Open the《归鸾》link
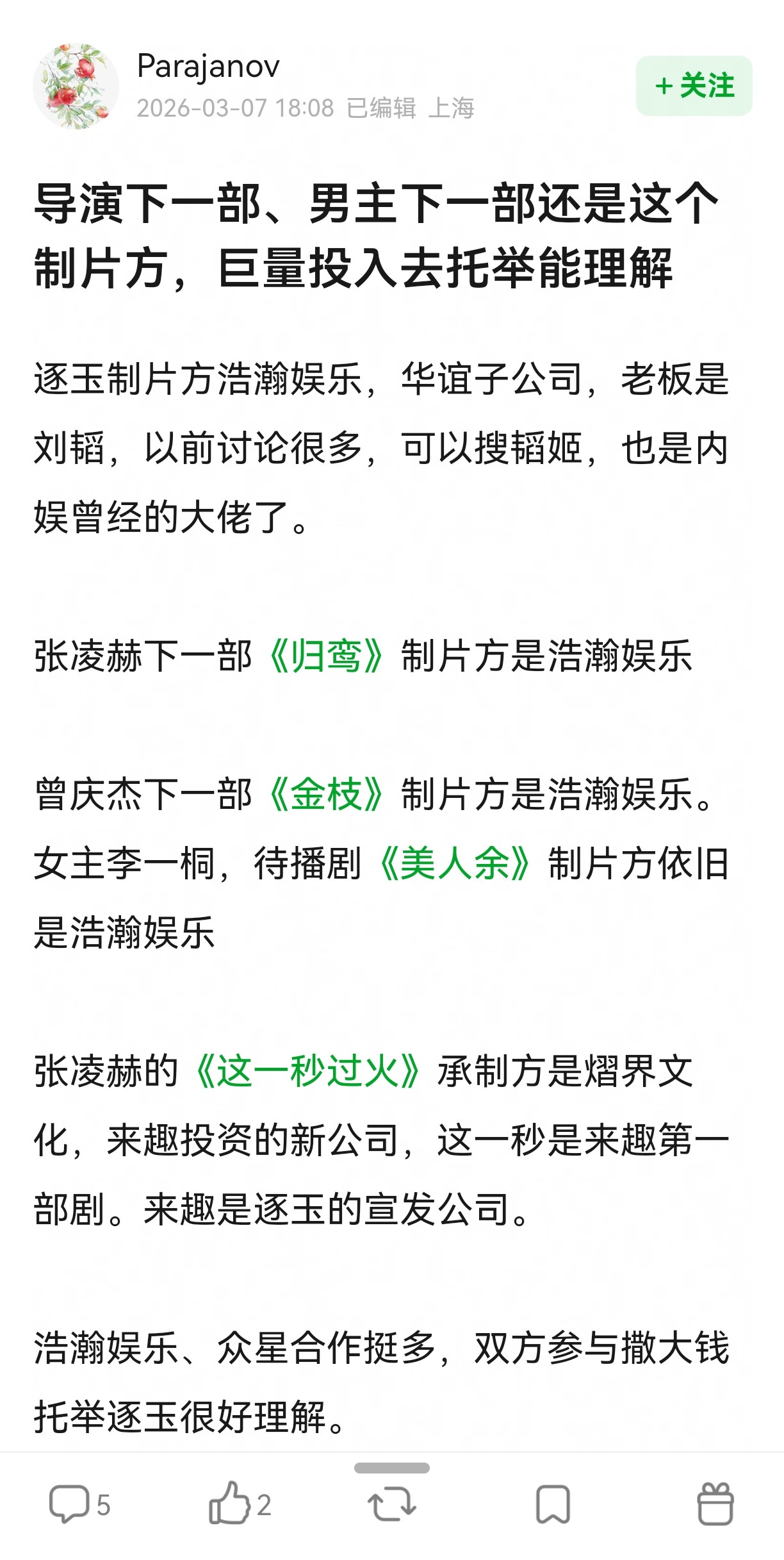The width and height of the screenshot is (784, 1560). (x=326, y=656)
